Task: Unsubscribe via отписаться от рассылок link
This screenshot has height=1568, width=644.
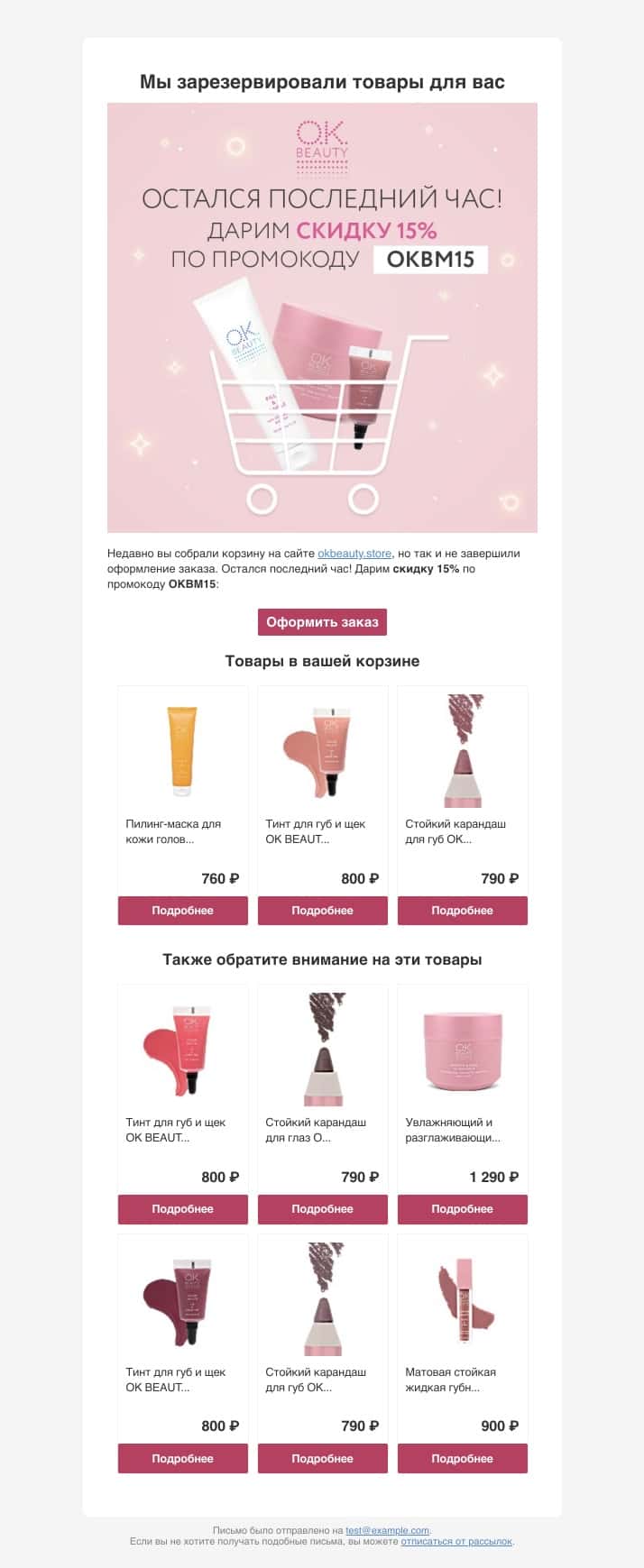Action: point(456,1542)
